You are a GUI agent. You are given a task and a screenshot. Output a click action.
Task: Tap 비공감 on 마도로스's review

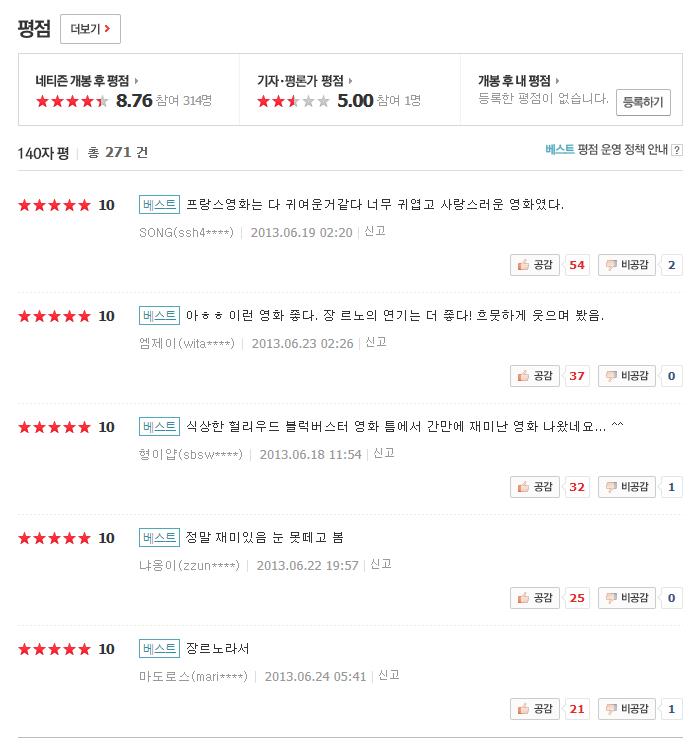click(x=627, y=709)
